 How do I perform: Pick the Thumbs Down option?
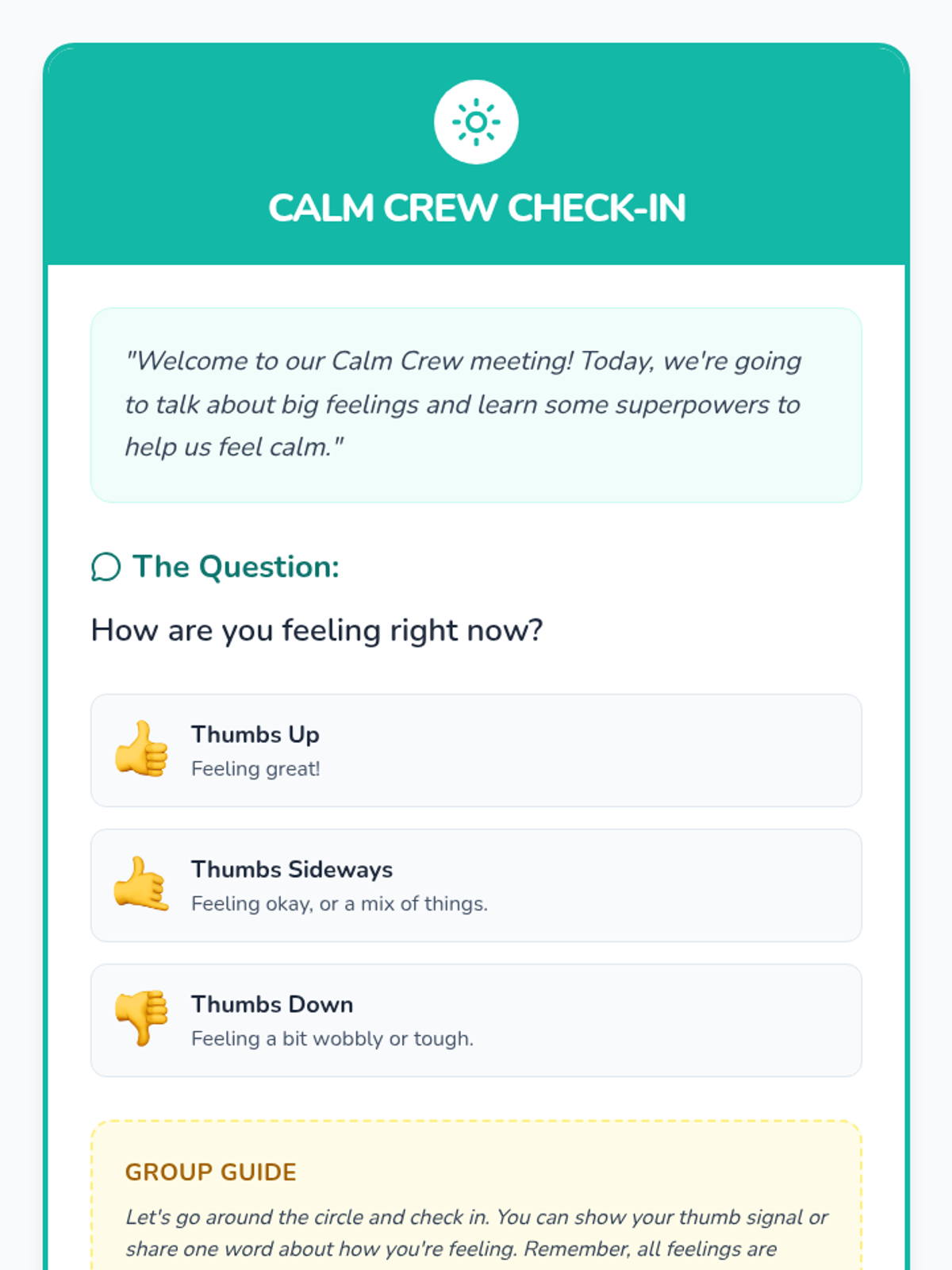(476, 1021)
